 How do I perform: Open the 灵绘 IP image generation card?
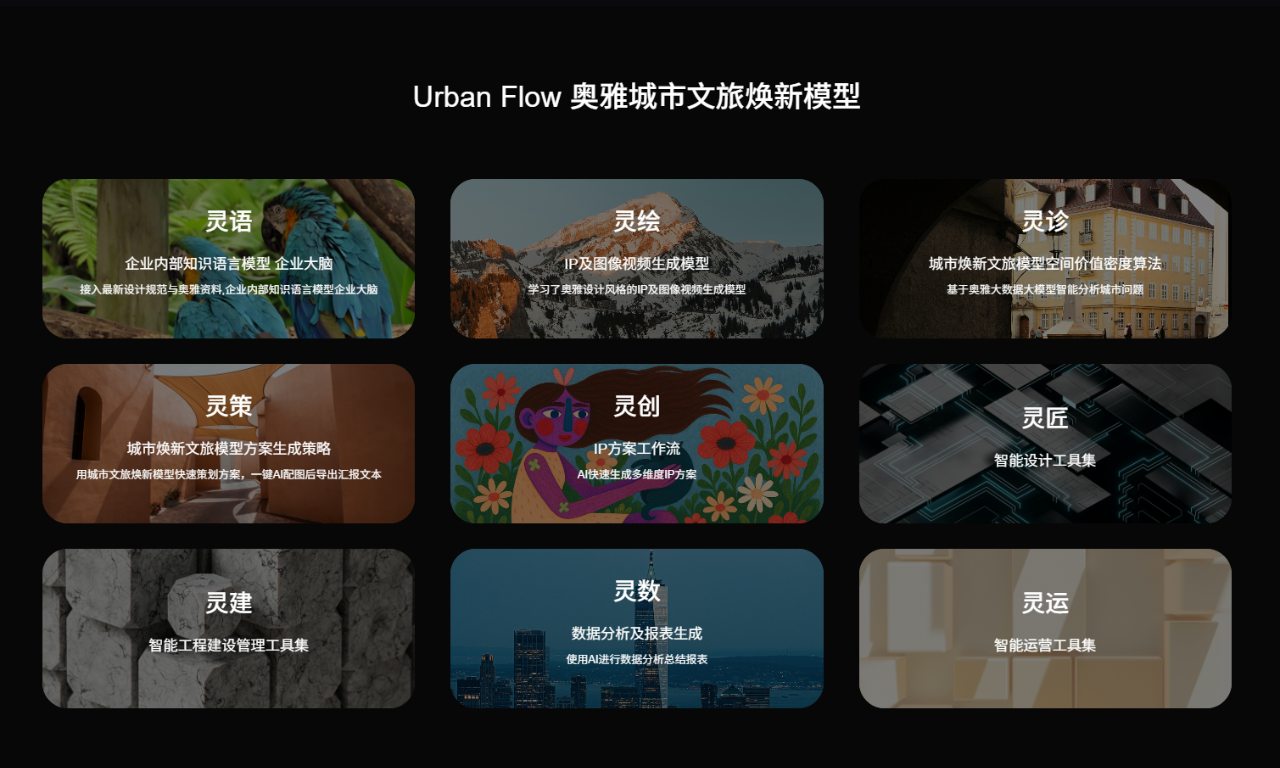(636, 258)
